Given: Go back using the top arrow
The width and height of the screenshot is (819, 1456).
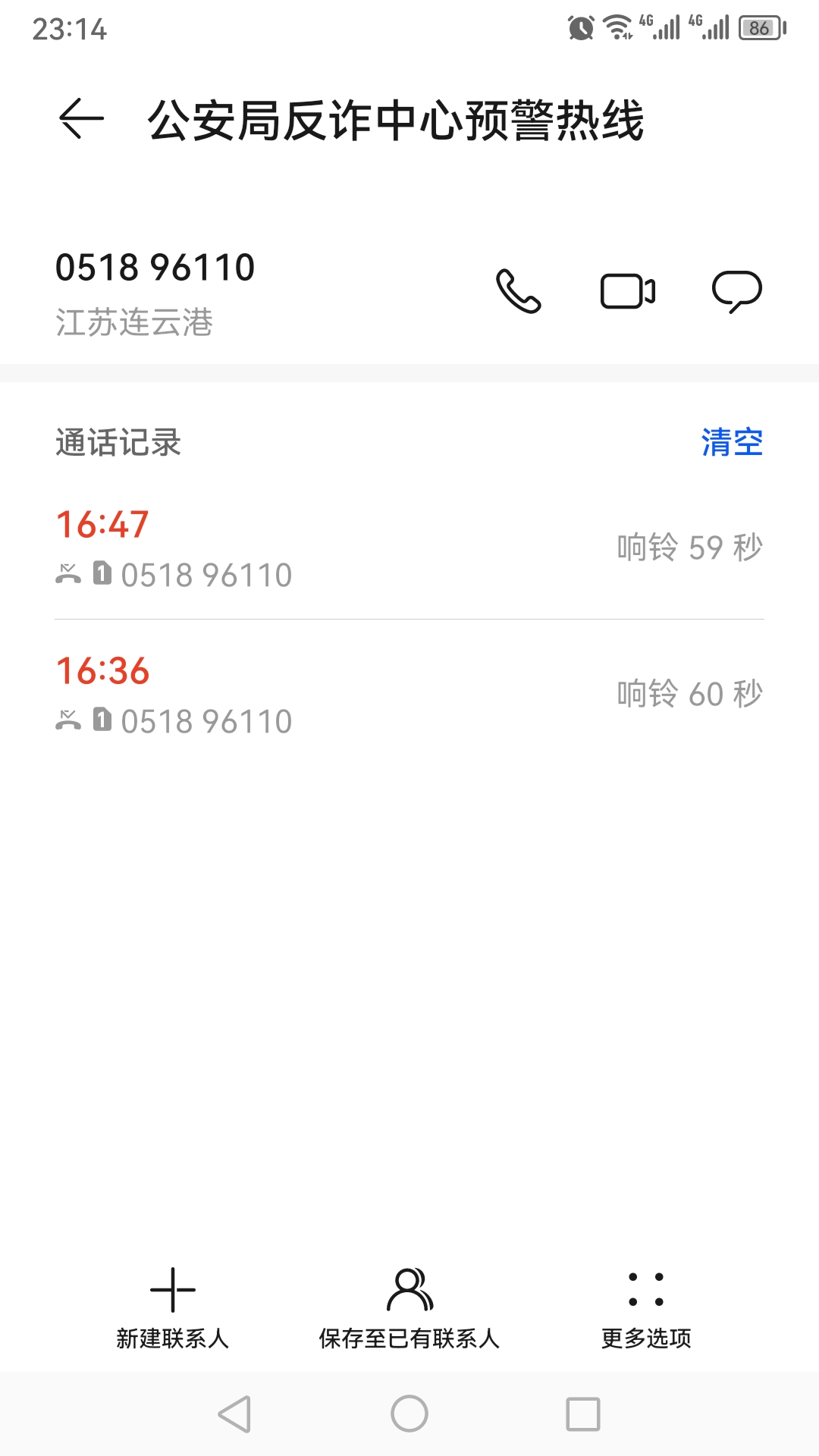Looking at the screenshot, I should pos(81,119).
